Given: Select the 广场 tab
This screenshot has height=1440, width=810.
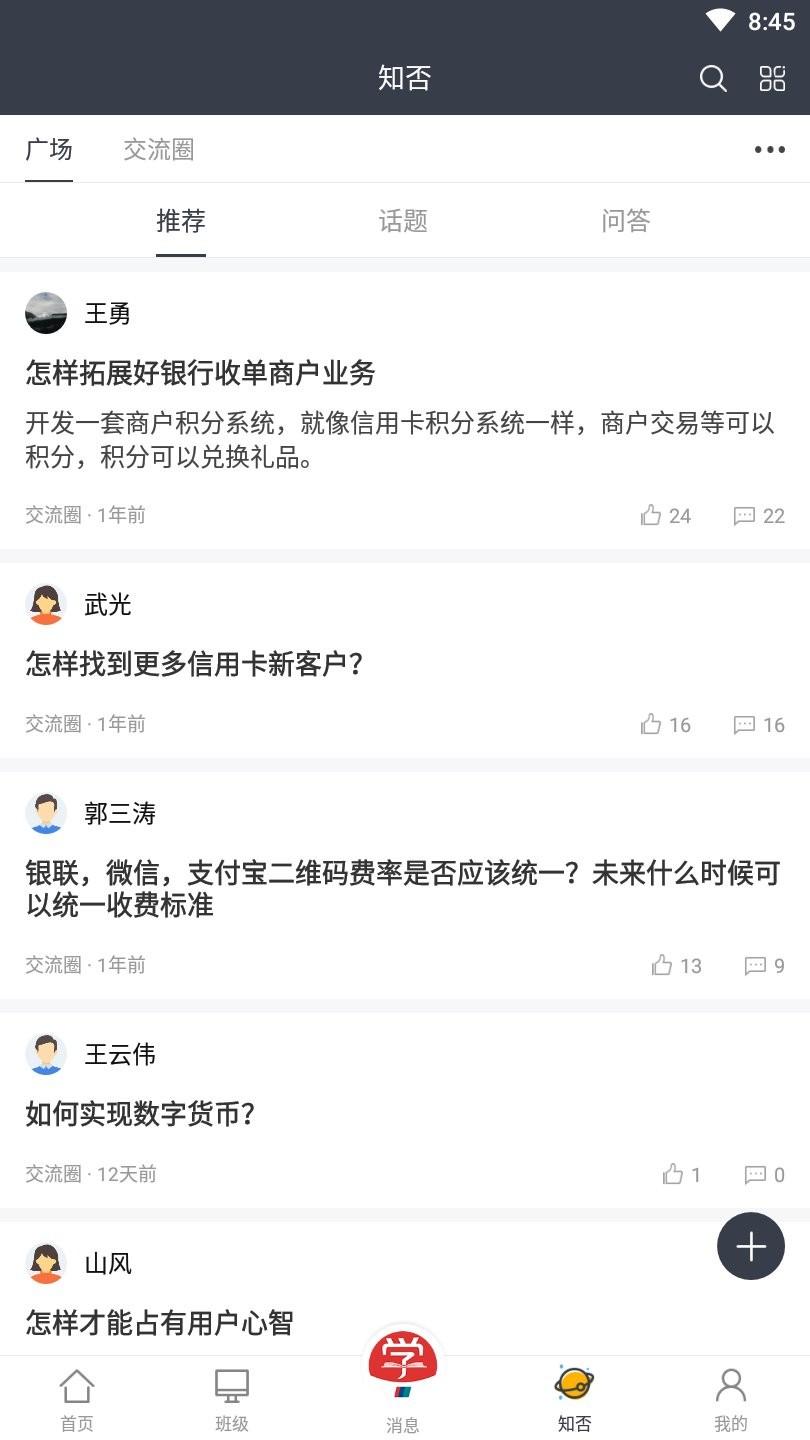Looking at the screenshot, I should [x=49, y=149].
